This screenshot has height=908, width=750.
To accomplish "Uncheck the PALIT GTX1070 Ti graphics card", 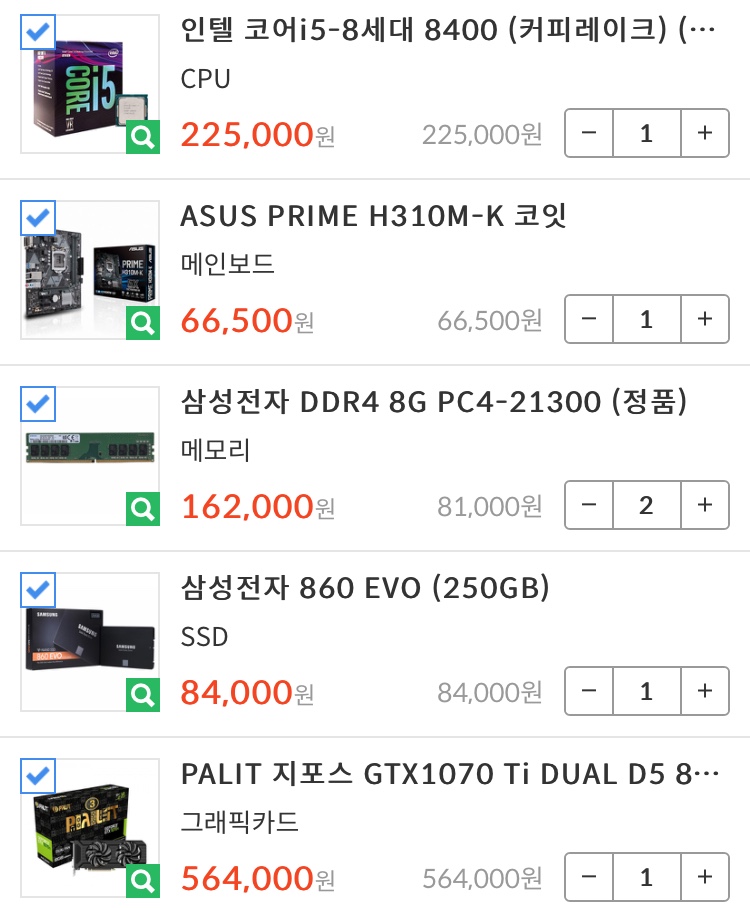I will pos(38,776).
